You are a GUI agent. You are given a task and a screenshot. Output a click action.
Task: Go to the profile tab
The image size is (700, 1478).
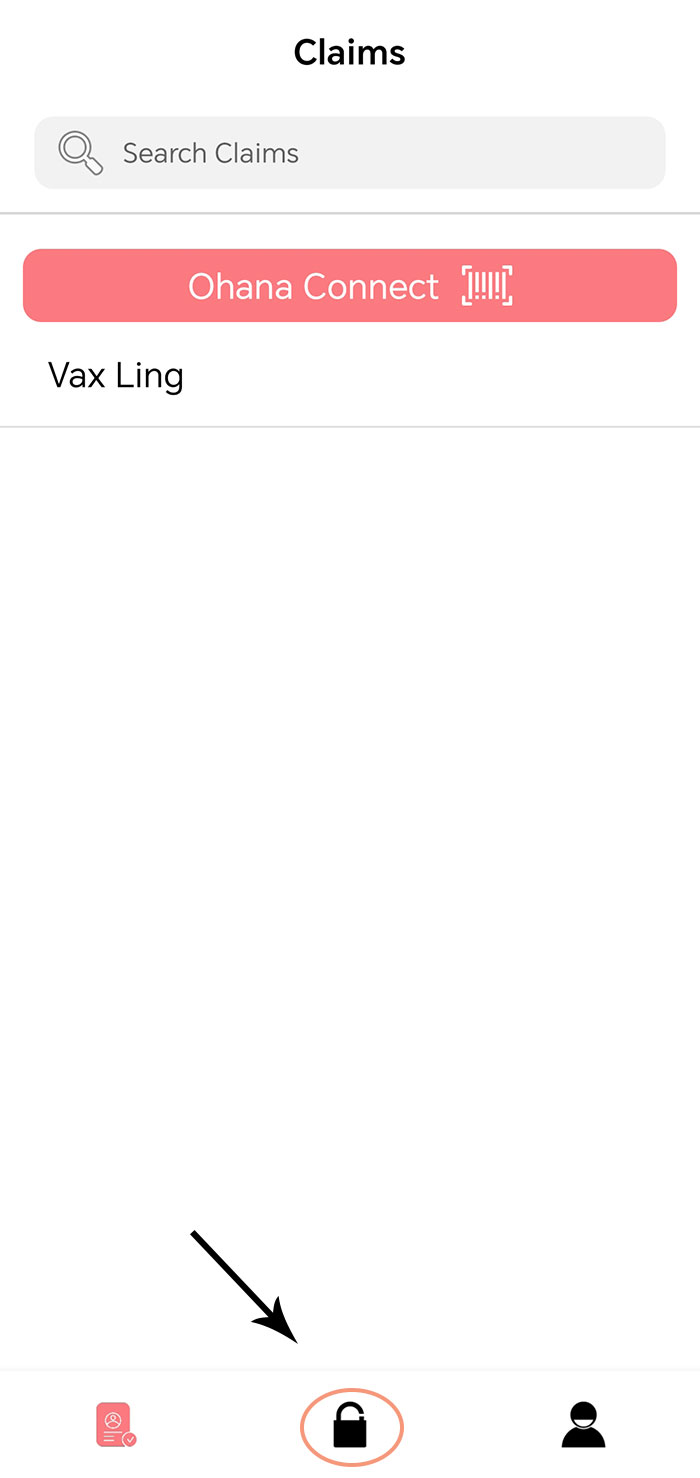[583, 1425]
